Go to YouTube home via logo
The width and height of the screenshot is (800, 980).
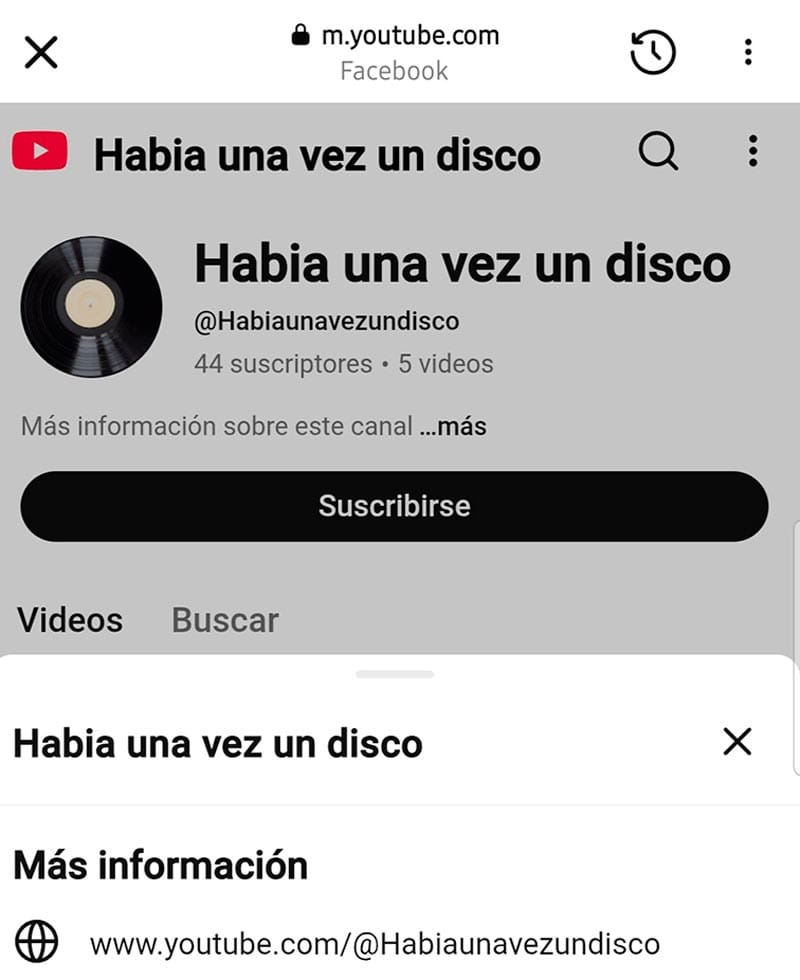click(40, 152)
